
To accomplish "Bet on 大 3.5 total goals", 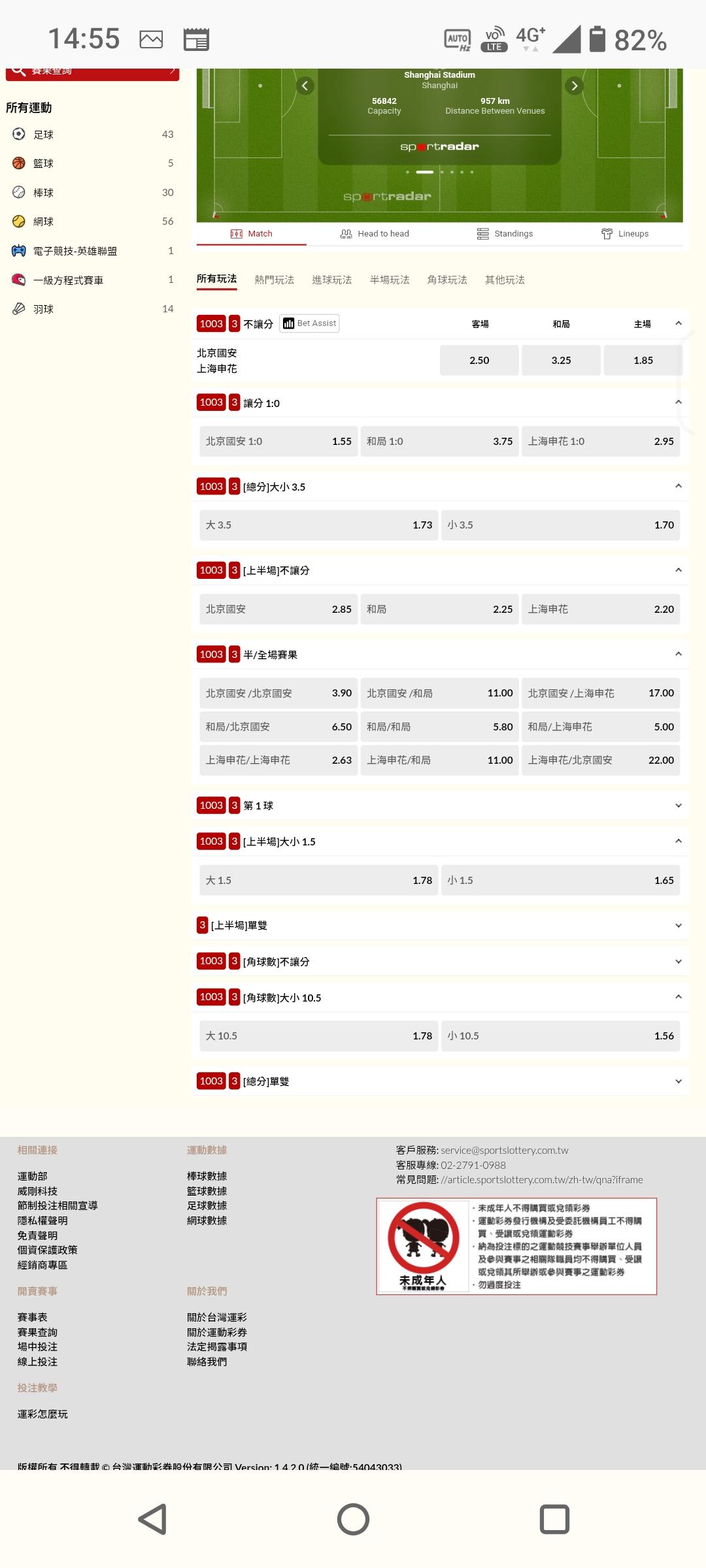I will [319, 525].
